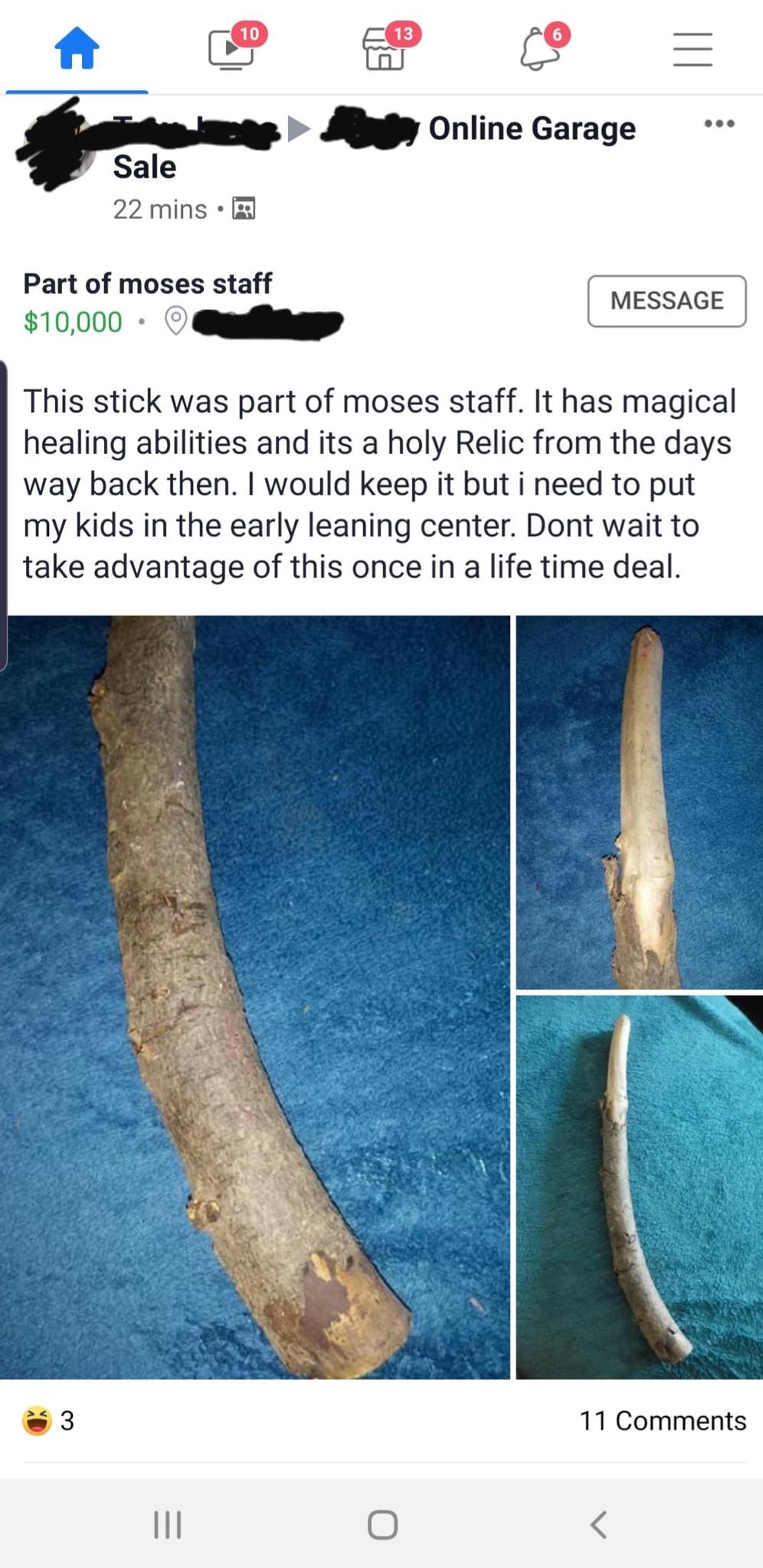
Task: View the 11 Comments on the post
Action: tap(663, 1420)
